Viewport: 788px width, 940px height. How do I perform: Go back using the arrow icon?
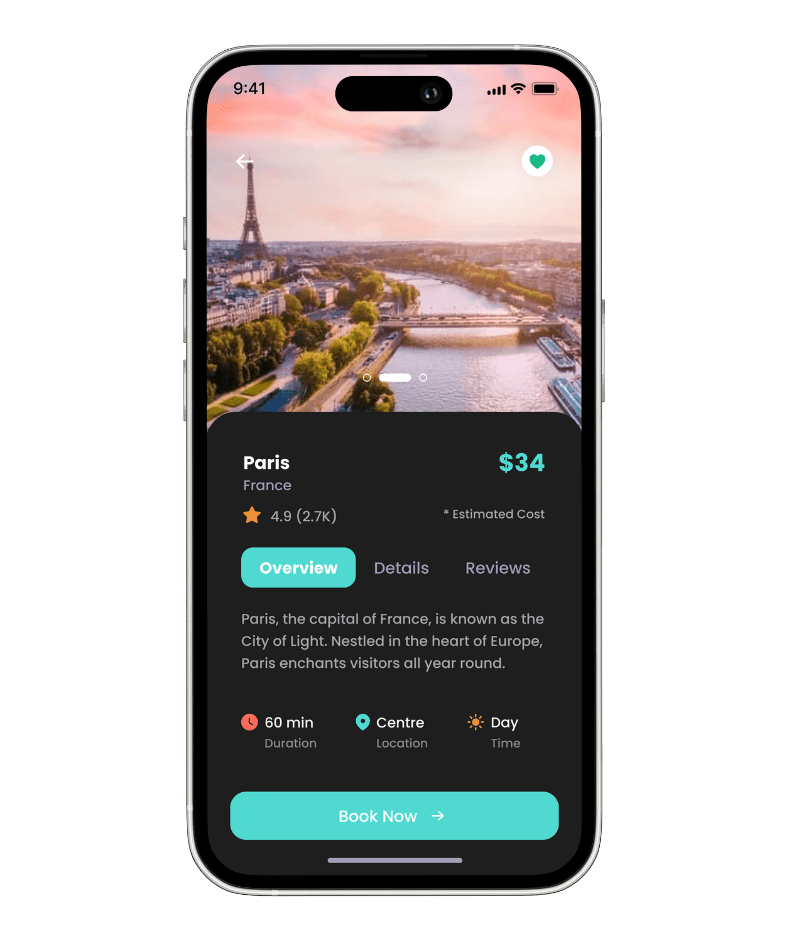245,161
